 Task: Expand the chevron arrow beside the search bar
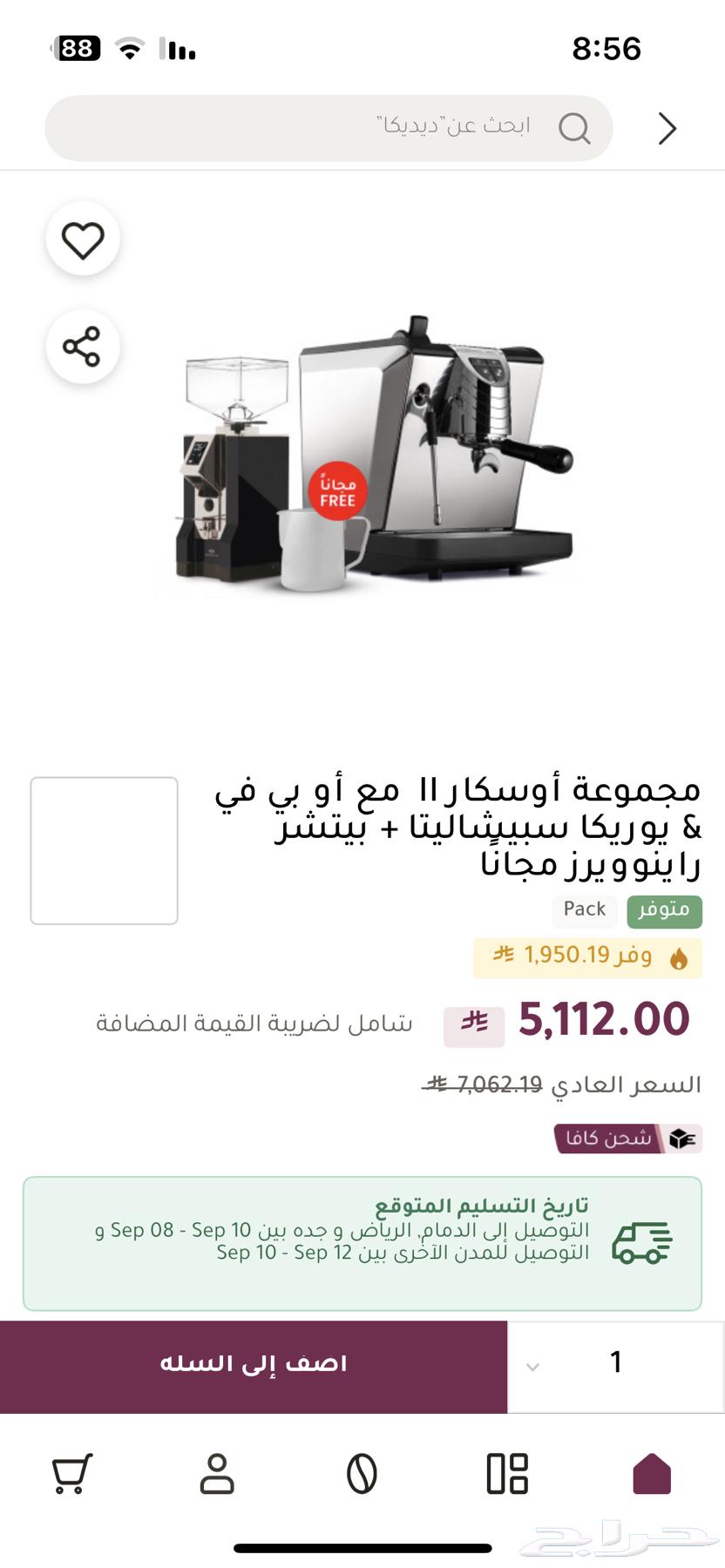667,128
